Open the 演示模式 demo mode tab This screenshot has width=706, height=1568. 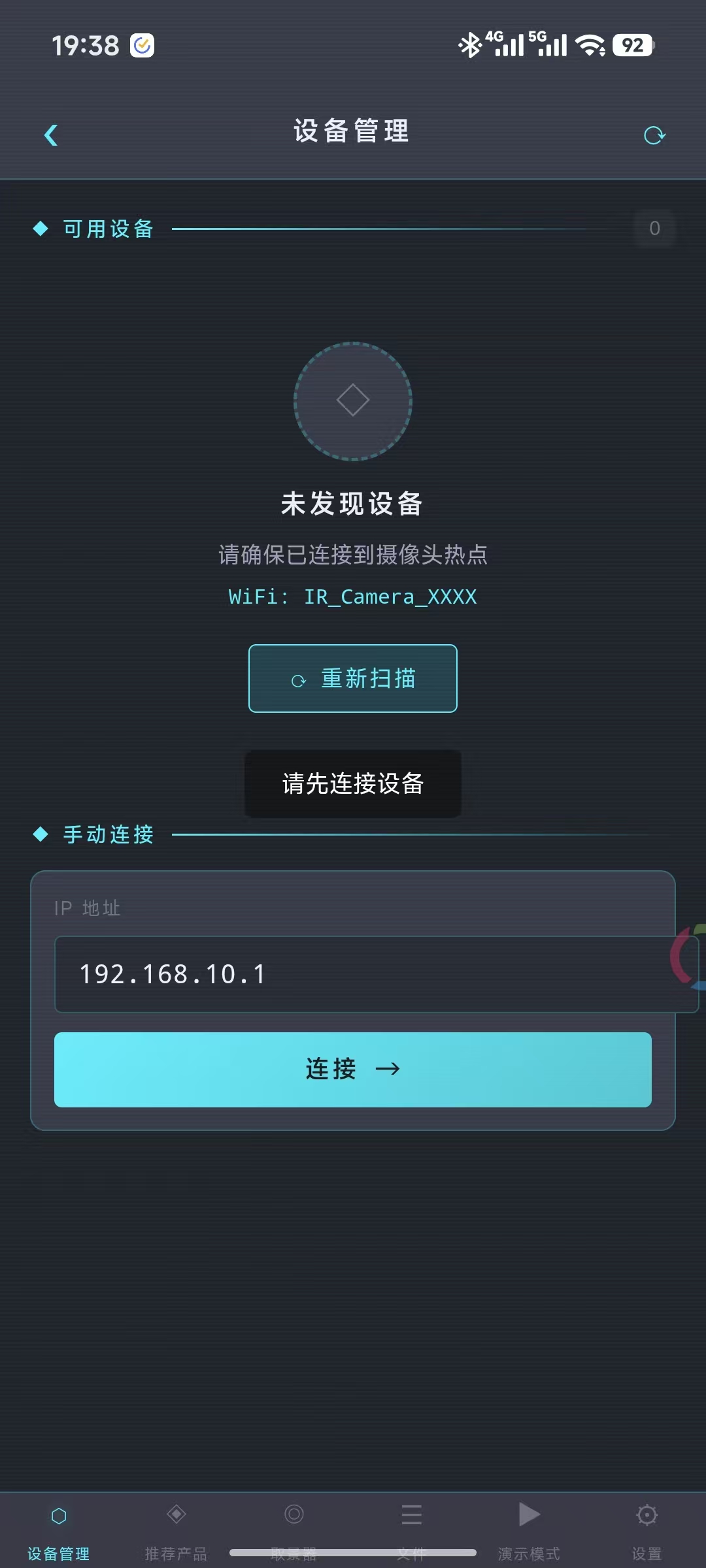pos(529,1529)
